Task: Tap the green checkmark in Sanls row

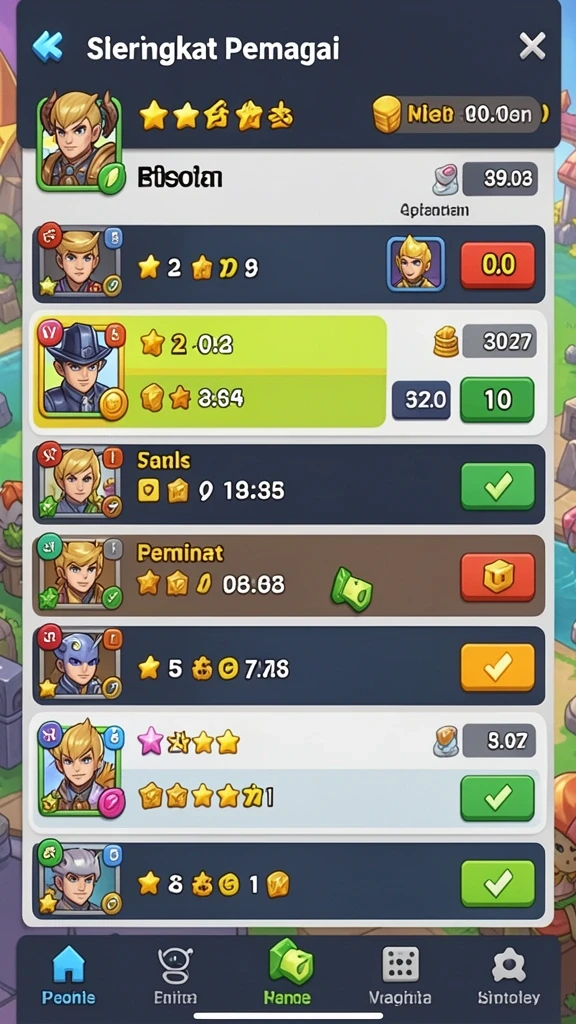Action: (498, 487)
